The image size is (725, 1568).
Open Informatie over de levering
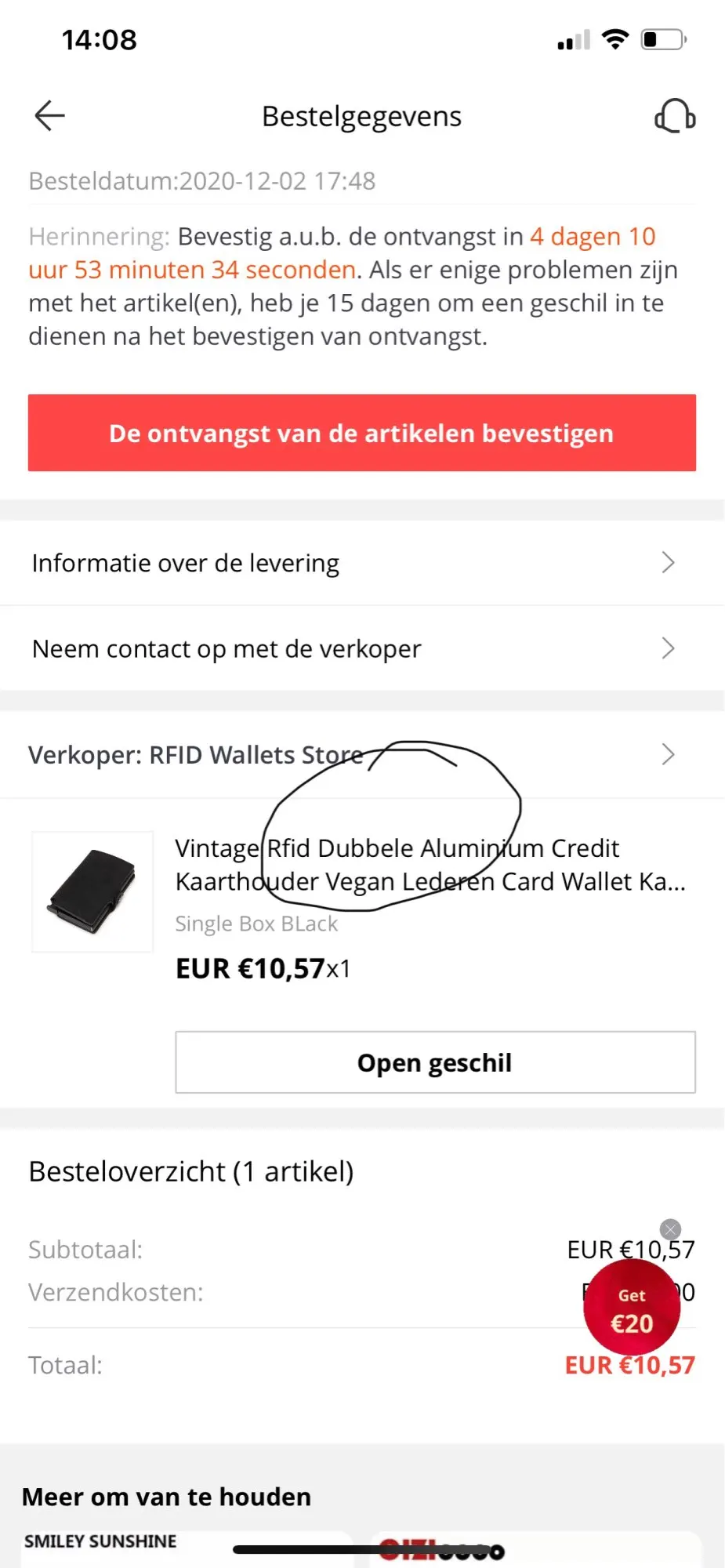tap(361, 563)
